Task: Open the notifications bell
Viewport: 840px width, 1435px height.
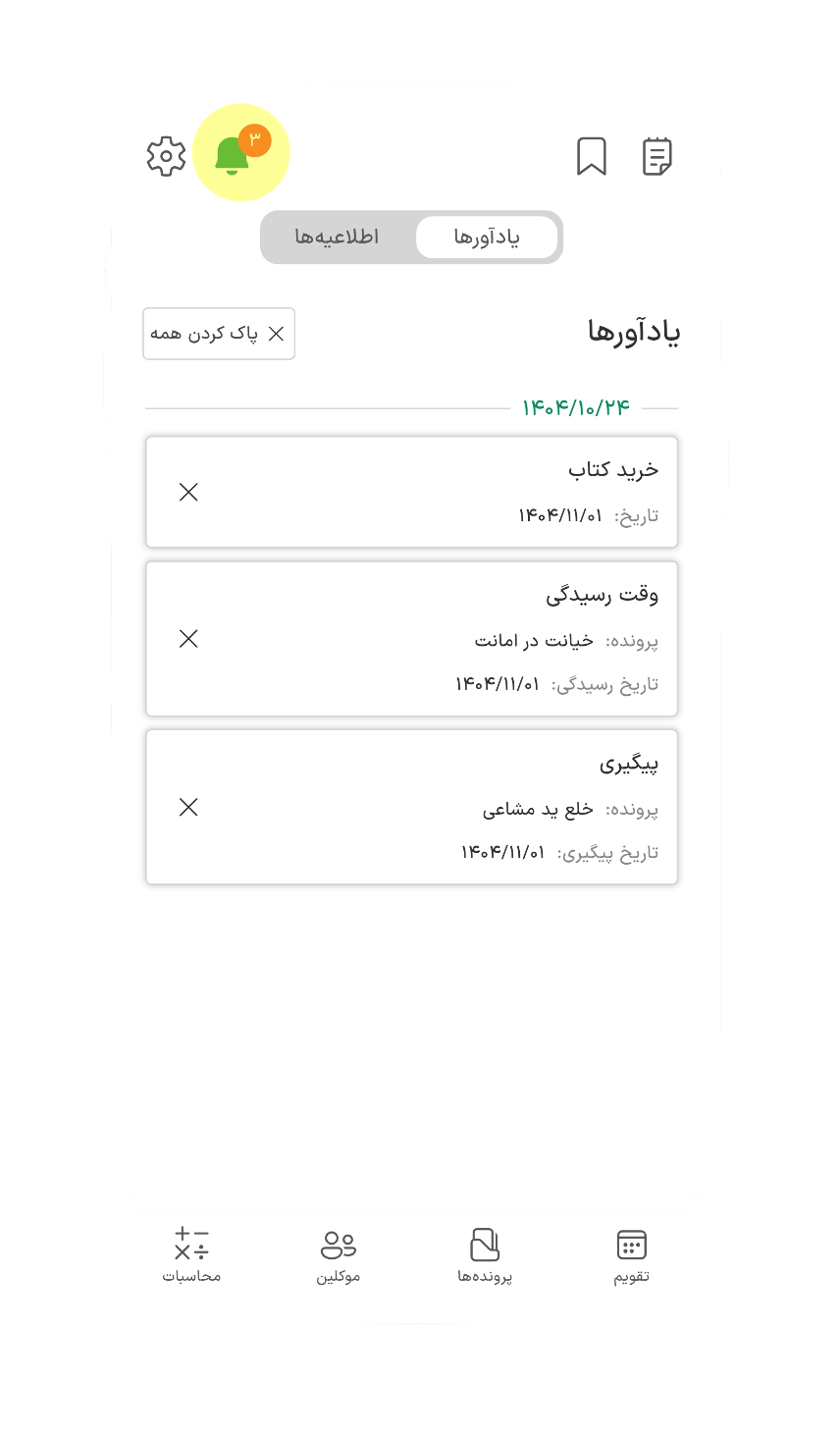Action: click(234, 155)
